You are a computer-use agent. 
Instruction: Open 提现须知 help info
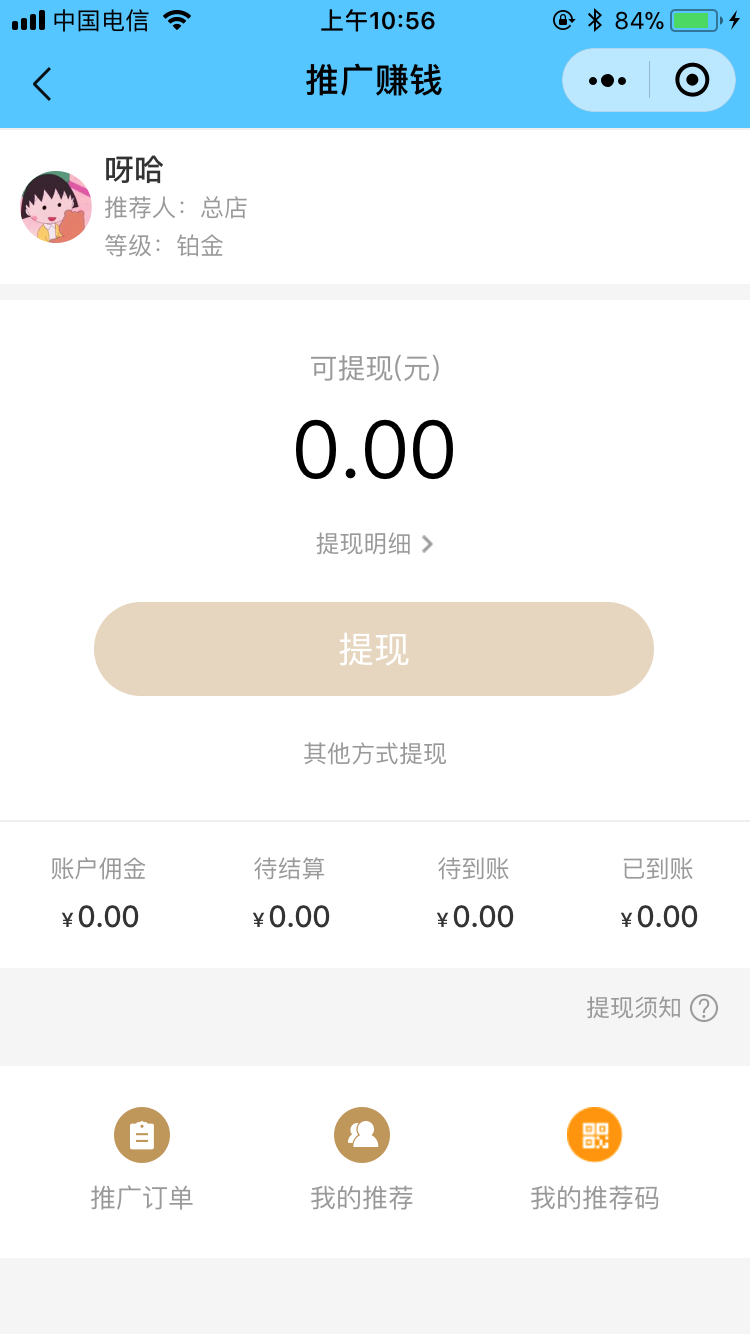[652, 1008]
